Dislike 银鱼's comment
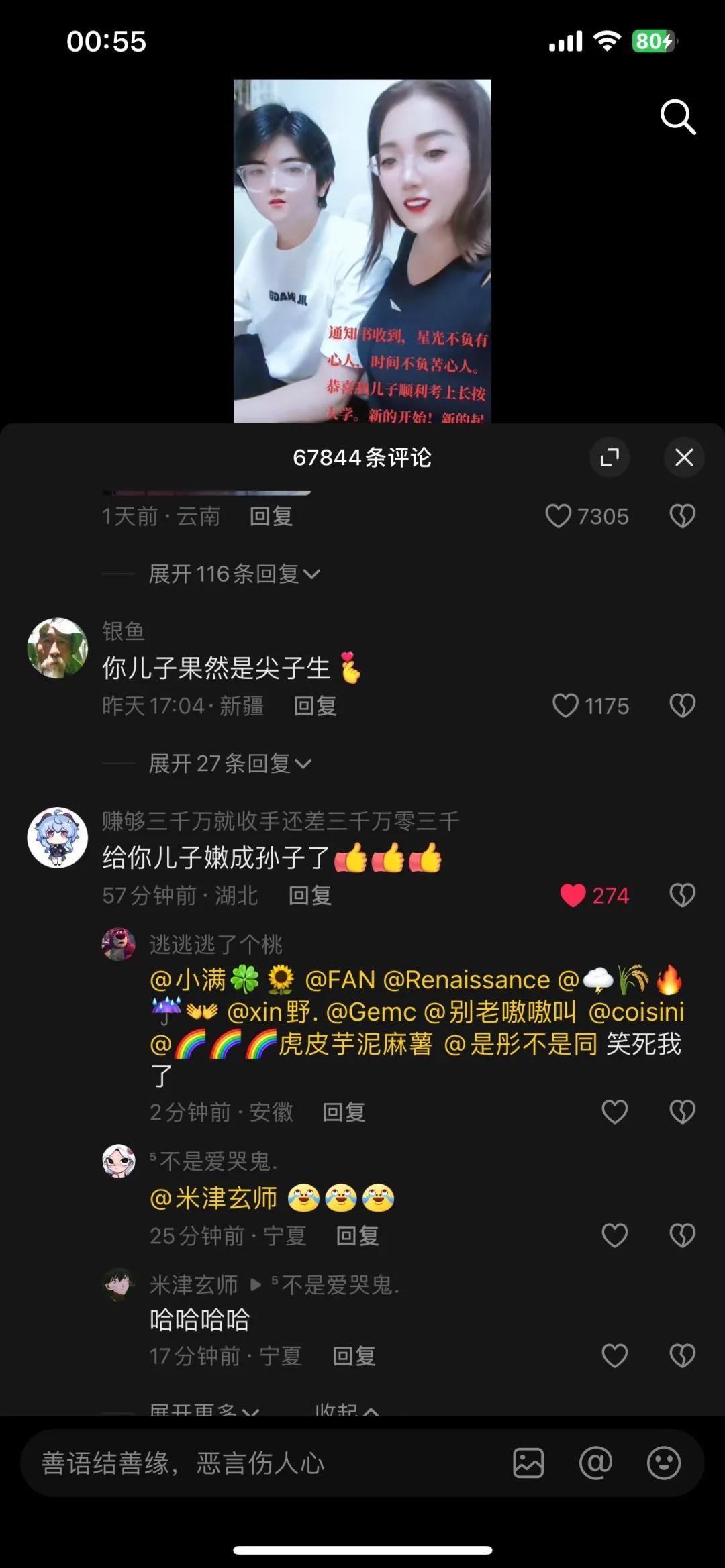This screenshot has height=1568, width=725. coord(682,706)
